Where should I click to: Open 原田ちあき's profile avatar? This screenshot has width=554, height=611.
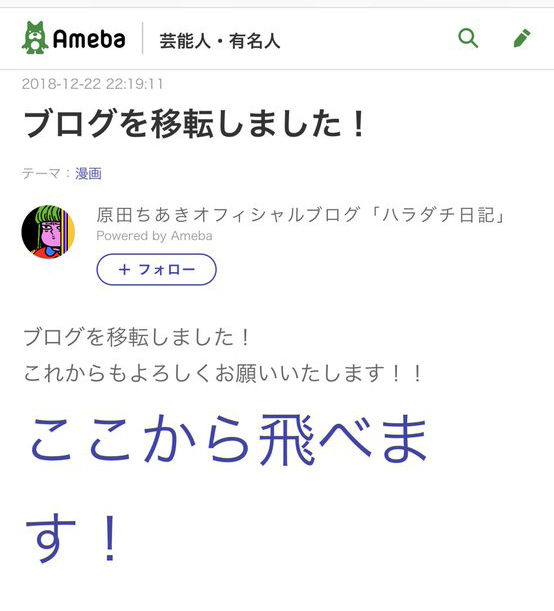point(48,232)
